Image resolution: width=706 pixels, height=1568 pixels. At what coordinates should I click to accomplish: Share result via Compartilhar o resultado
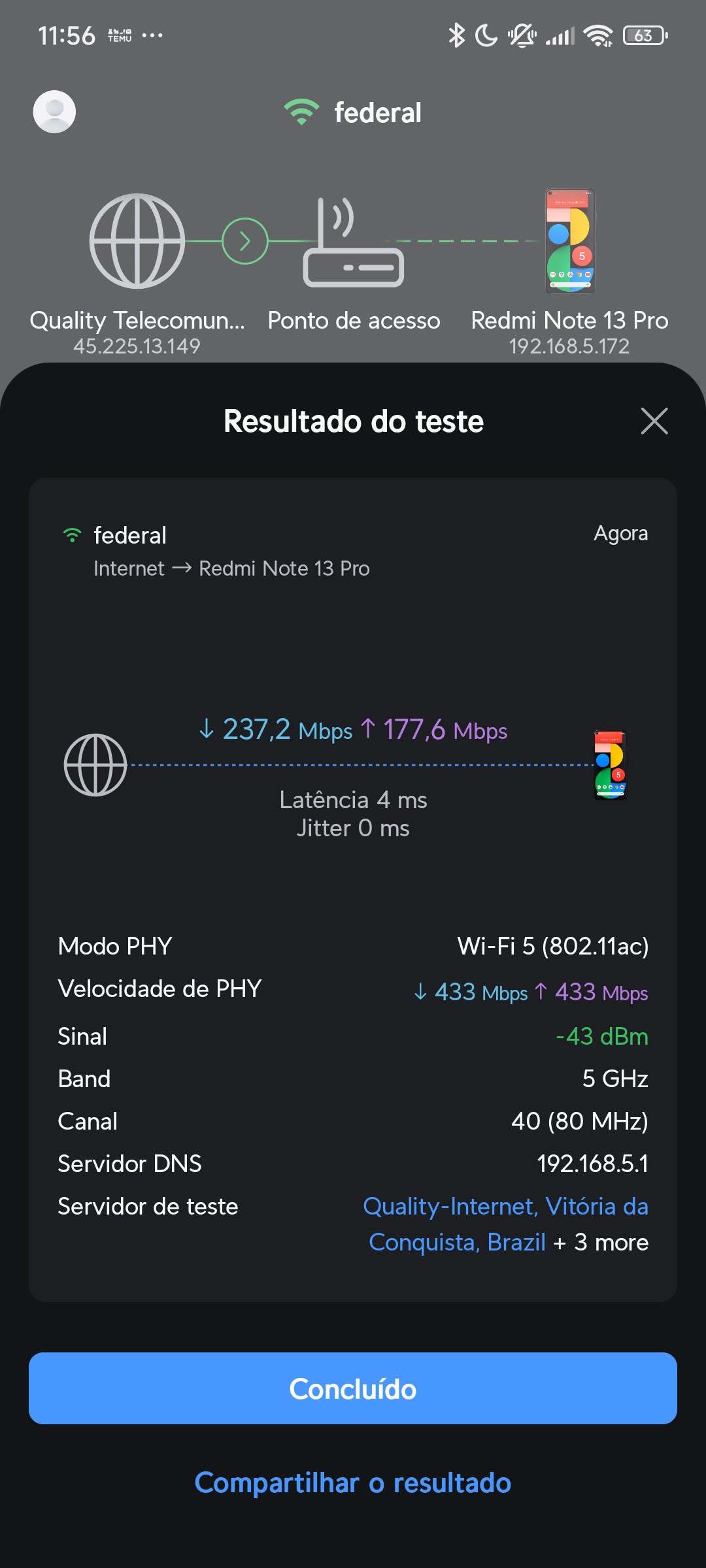coord(353,1482)
